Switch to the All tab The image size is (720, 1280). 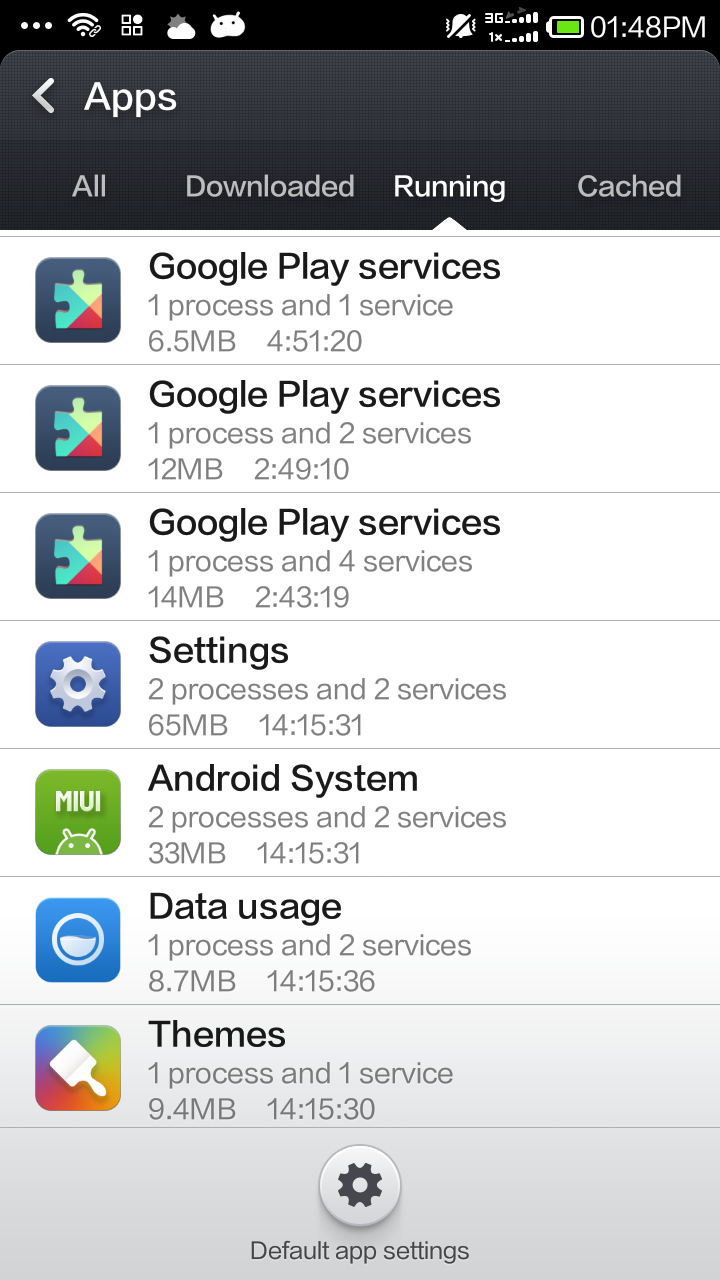click(x=89, y=187)
